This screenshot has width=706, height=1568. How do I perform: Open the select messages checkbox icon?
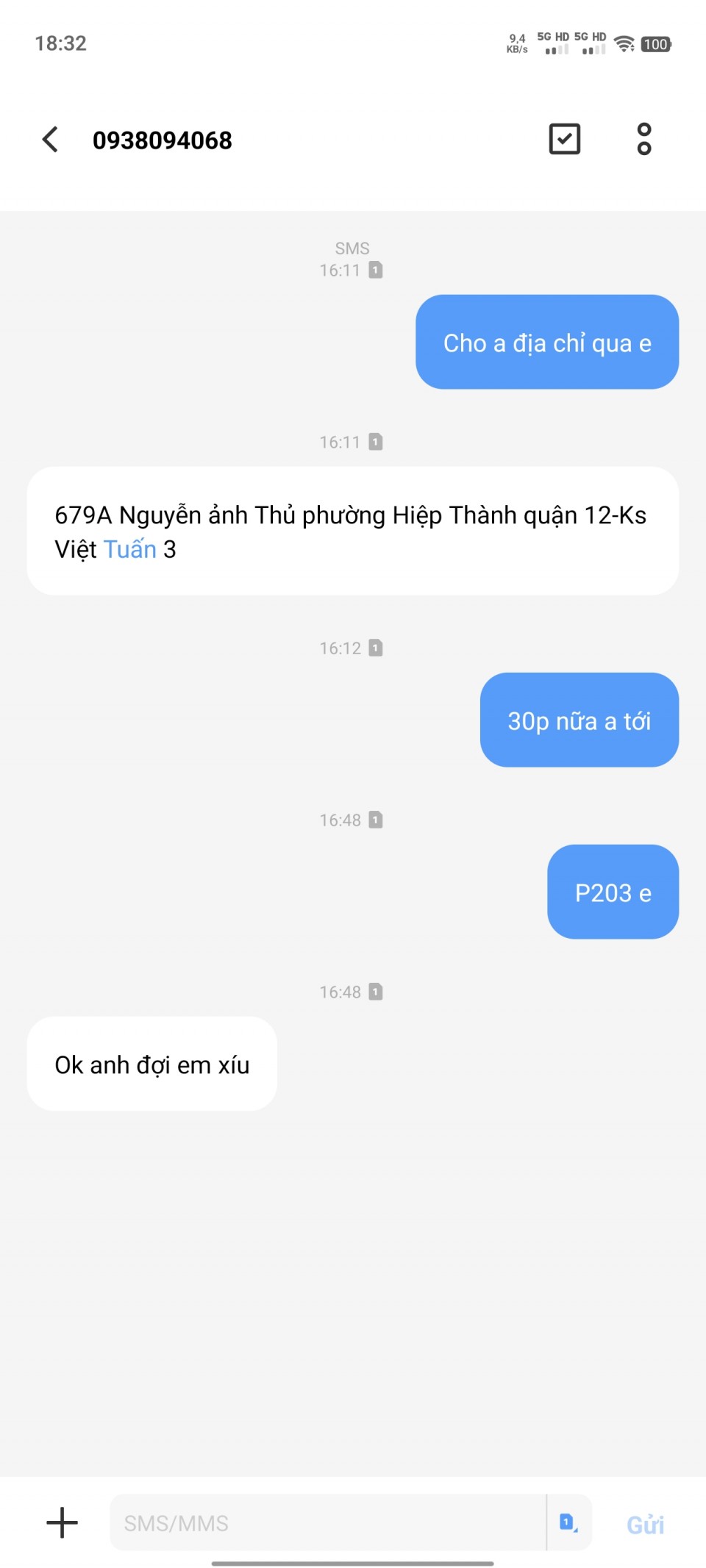[x=565, y=139]
